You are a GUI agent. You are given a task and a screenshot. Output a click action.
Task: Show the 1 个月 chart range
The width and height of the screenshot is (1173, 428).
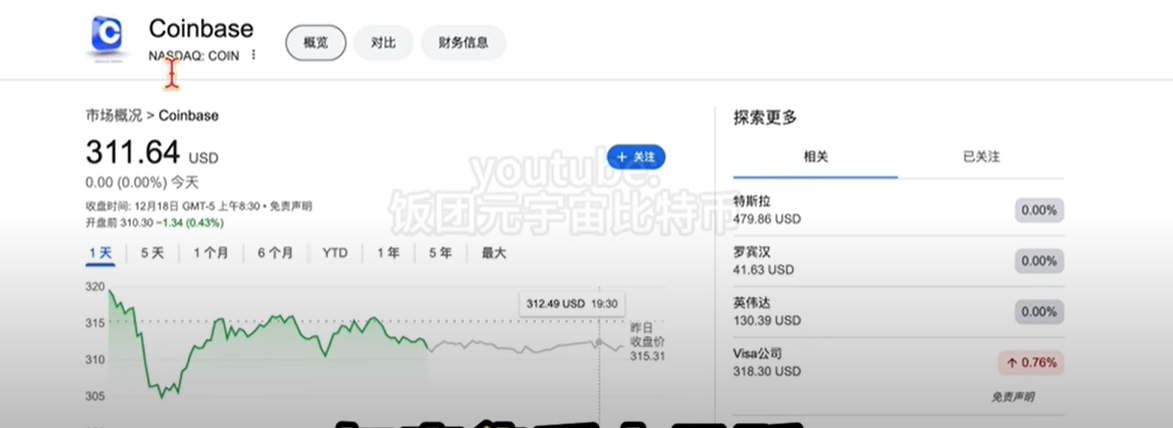210,253
